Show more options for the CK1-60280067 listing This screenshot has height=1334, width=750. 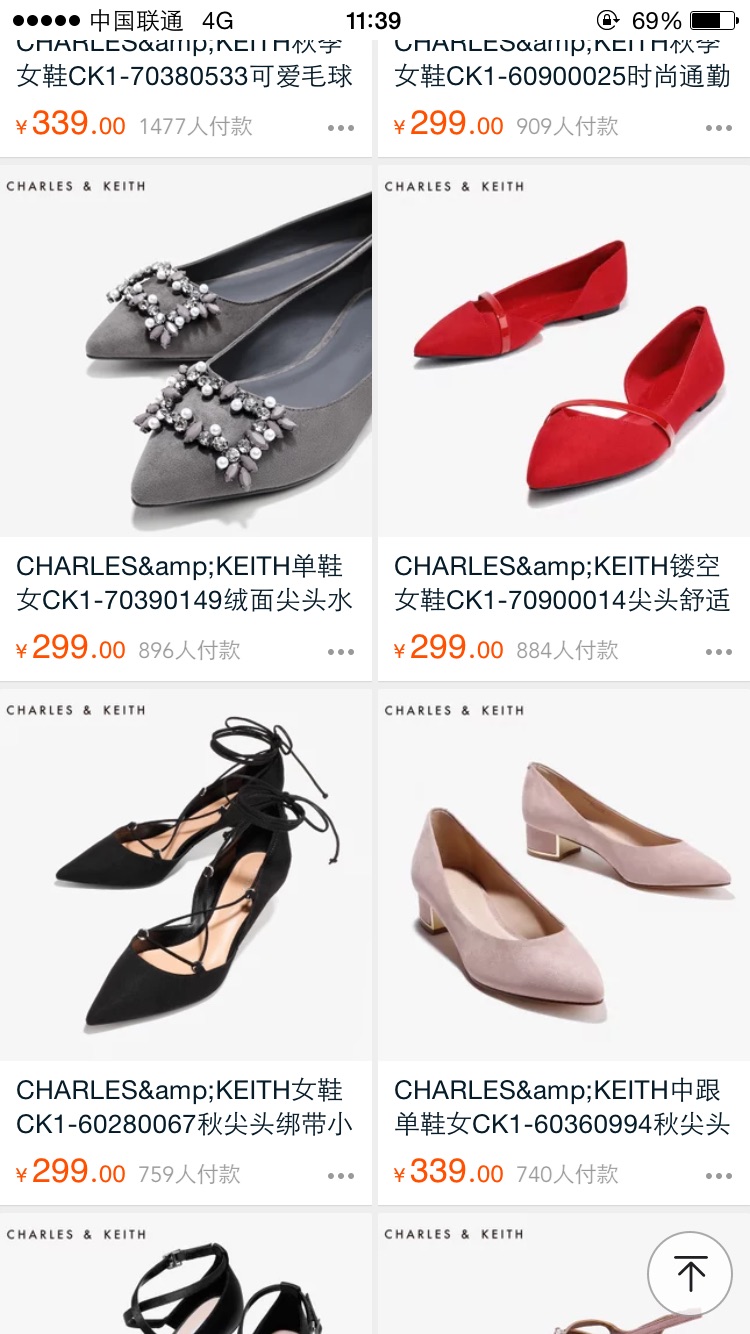(x=341, y=1176)
